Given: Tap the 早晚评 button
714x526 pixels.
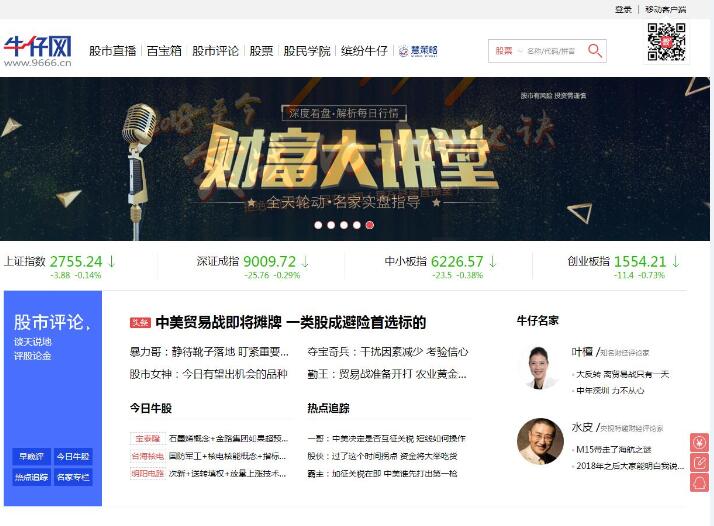Looking at the screenshot, I should [x=30, y=456].
